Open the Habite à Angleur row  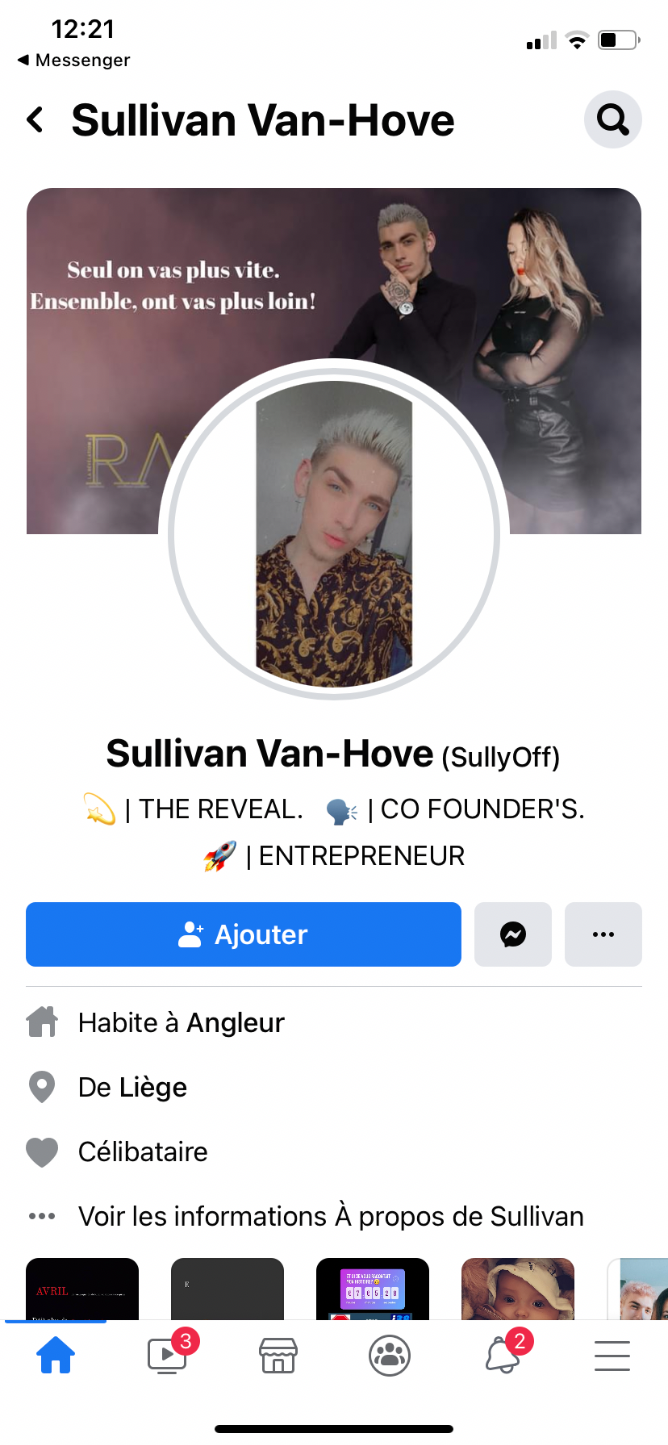click(x=181, y=1022)
